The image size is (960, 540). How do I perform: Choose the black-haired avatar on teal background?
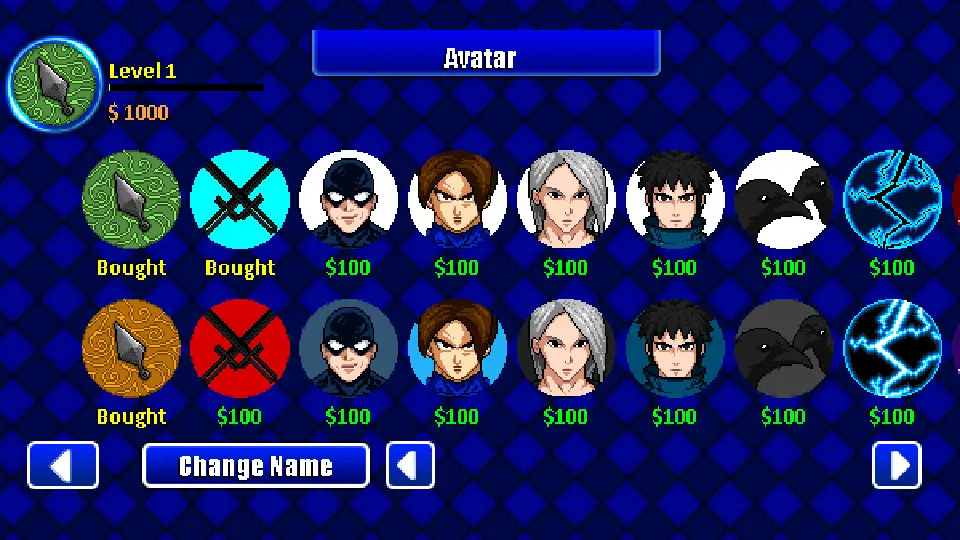[675, 348]
